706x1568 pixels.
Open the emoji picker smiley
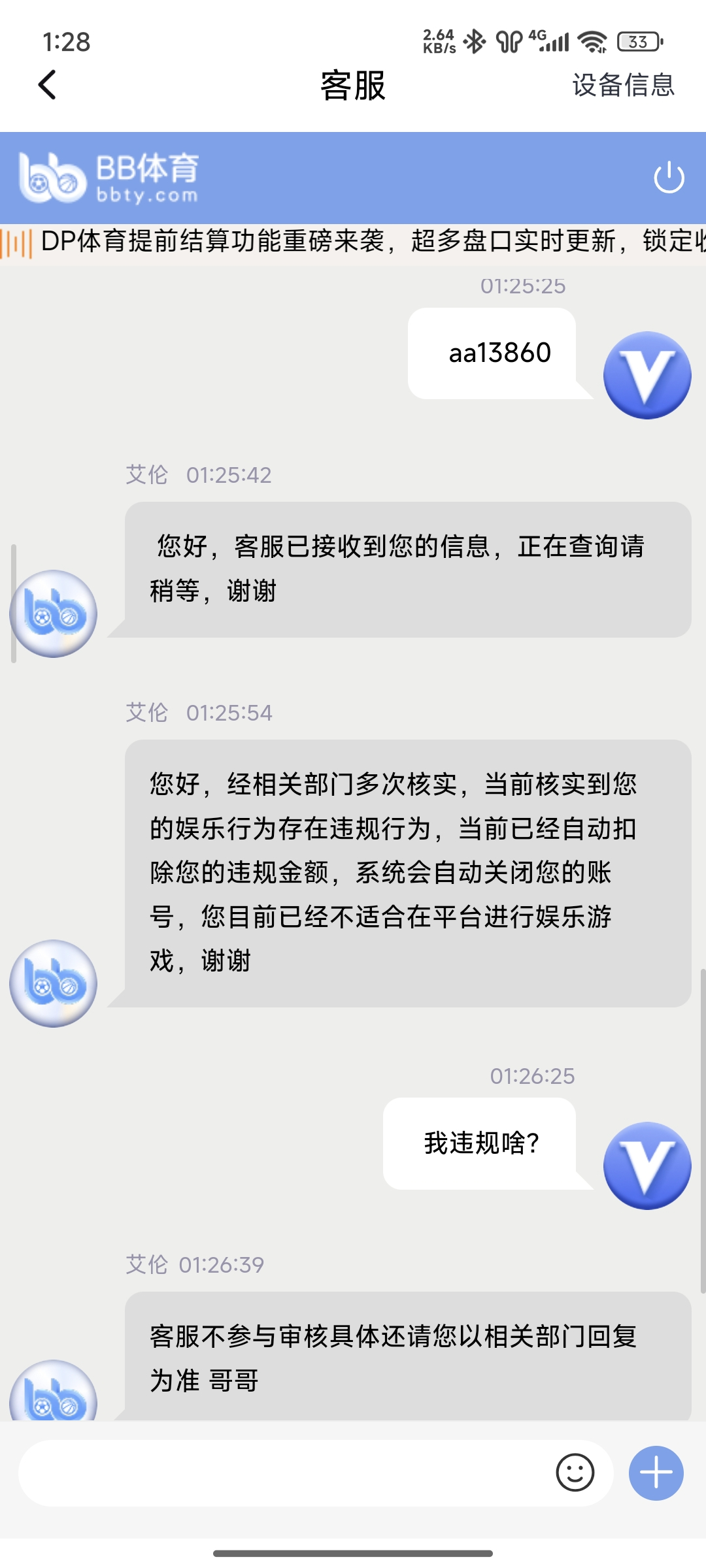[x=575, y=1473]
